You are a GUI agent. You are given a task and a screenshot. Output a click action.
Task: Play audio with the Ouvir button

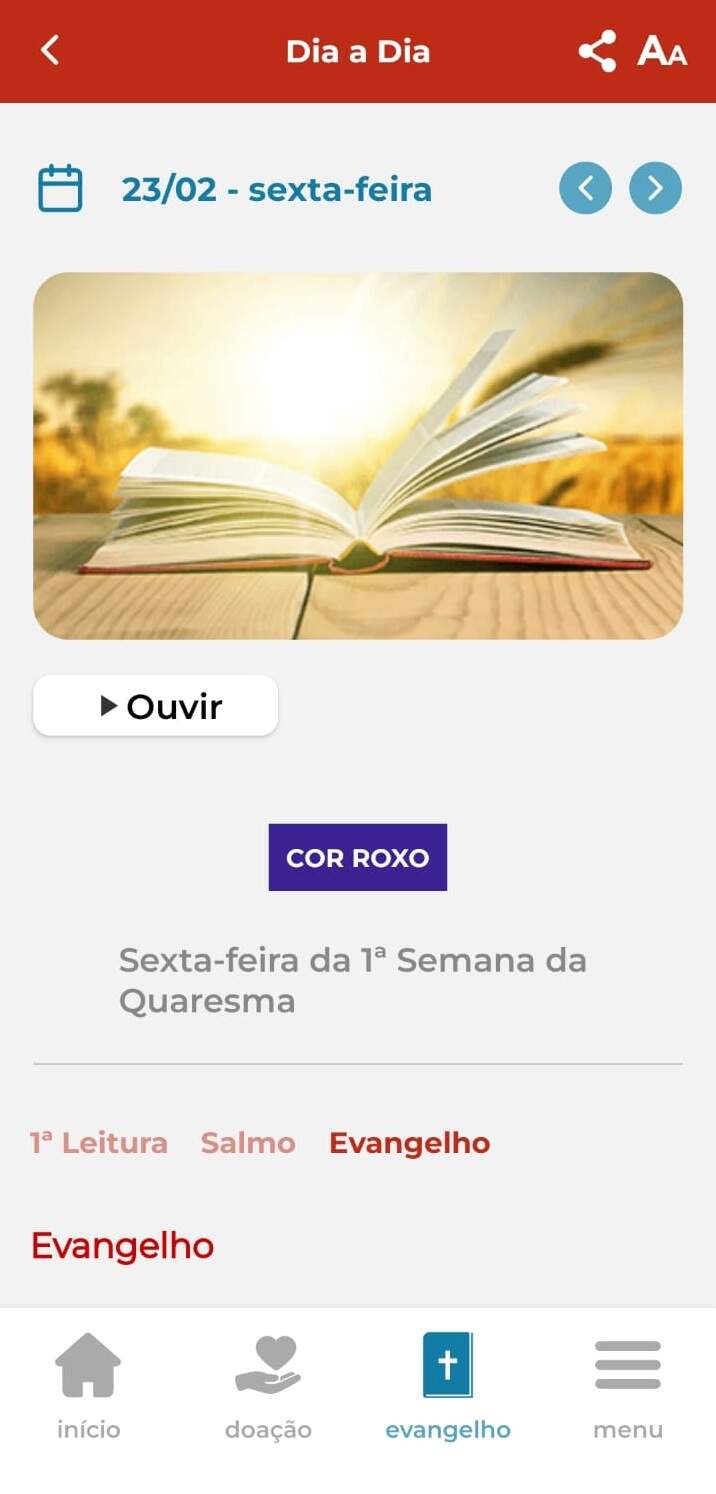[x=156, y=706]
